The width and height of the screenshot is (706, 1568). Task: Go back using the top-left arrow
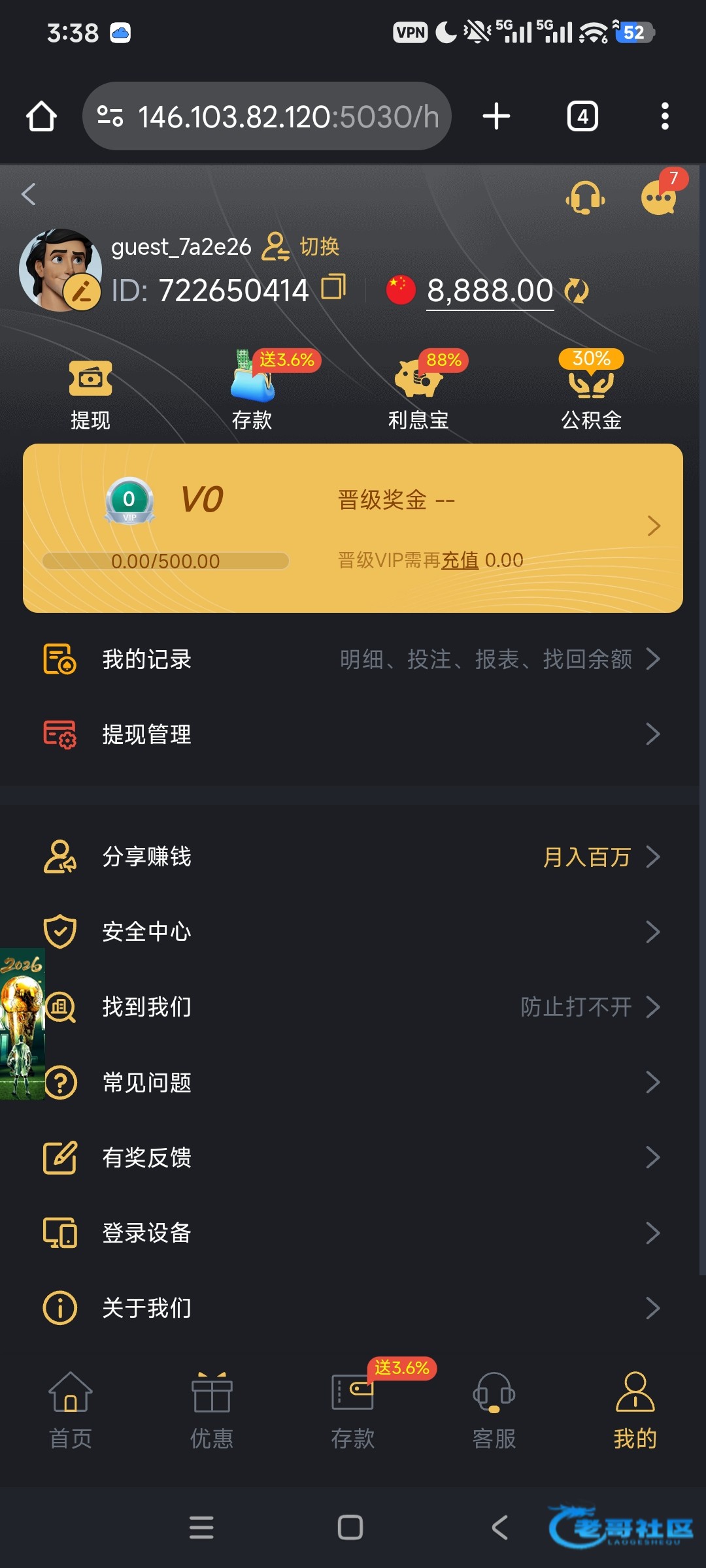click(29, 194)
